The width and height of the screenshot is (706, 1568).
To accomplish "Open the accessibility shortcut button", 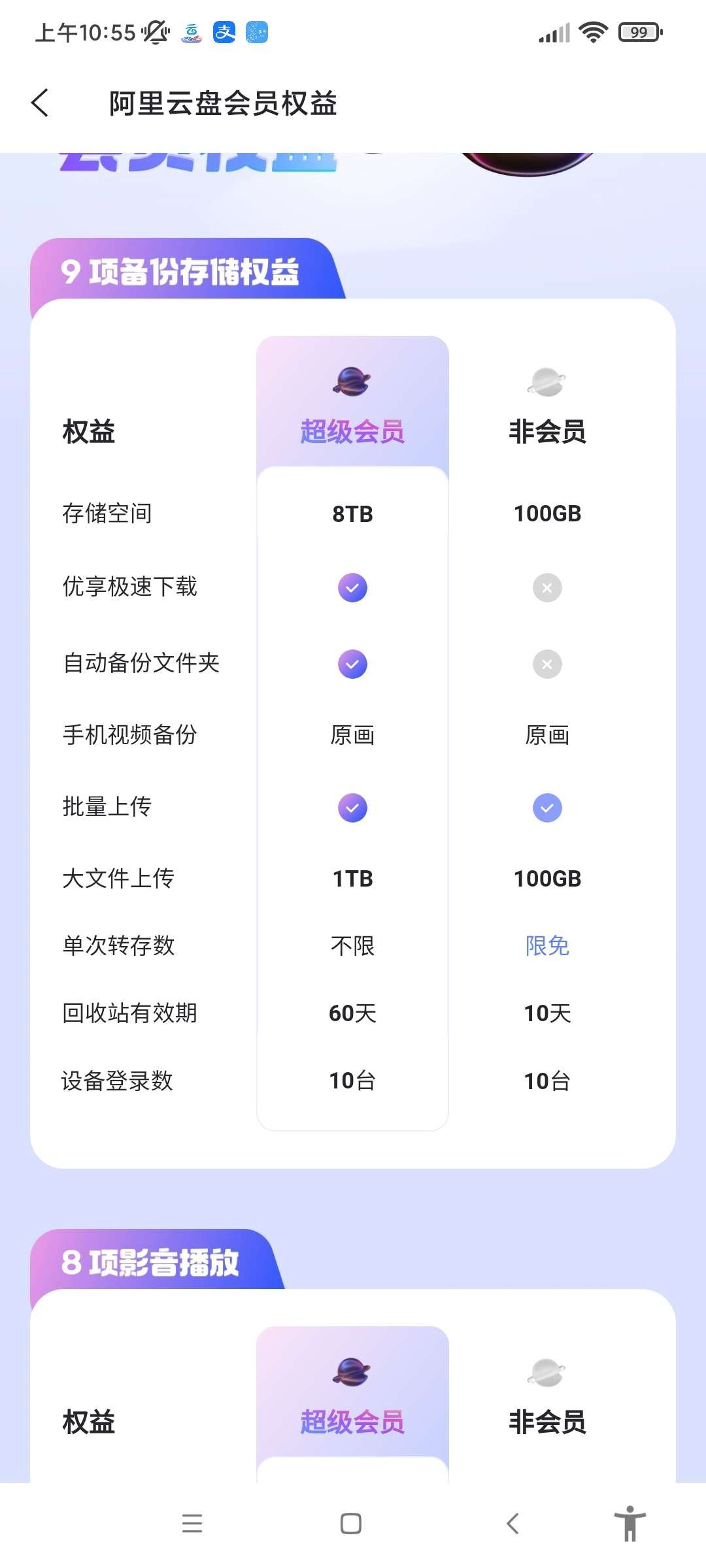I will point(630,1524).
